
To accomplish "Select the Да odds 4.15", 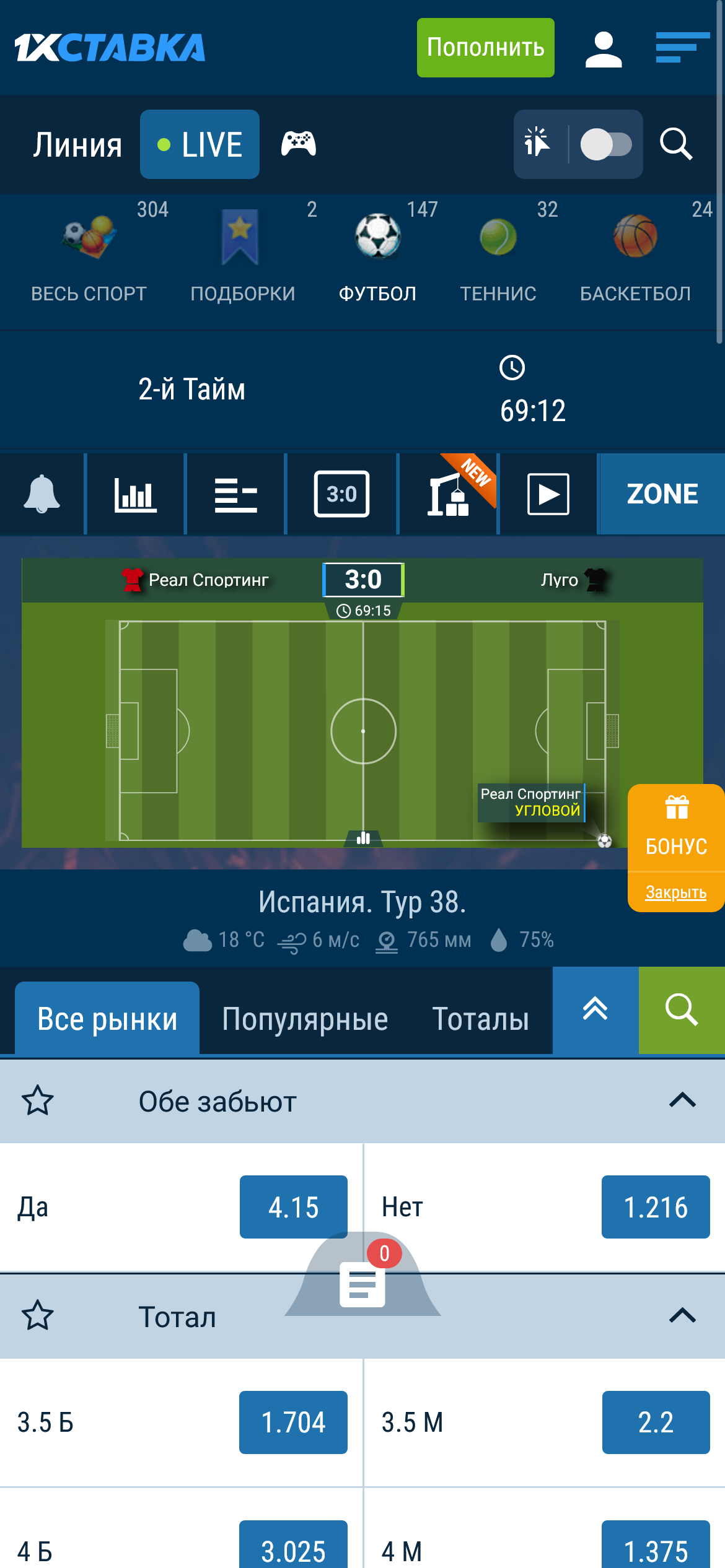I will point(293,1207).
